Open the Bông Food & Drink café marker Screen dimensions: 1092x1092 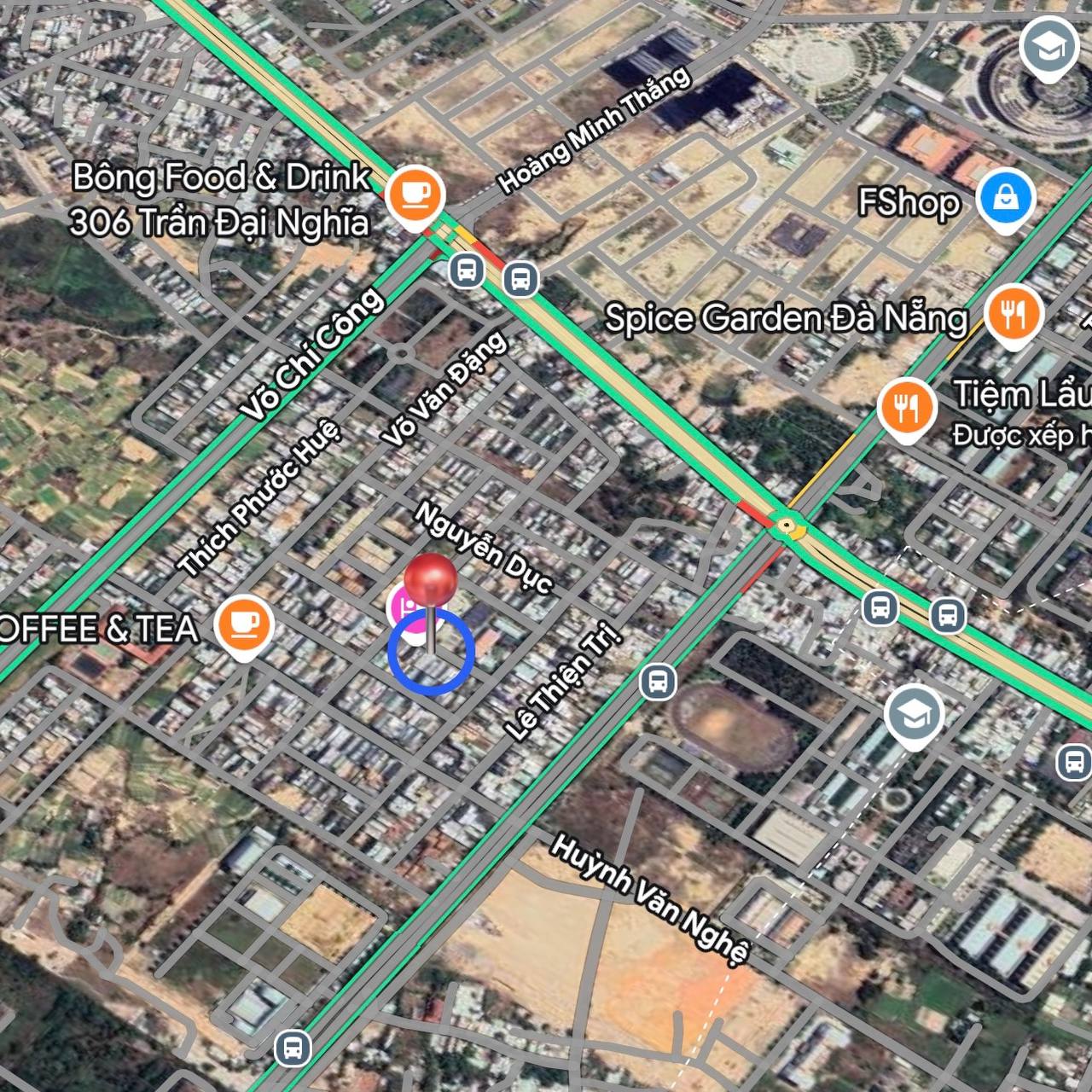point(415,195)
